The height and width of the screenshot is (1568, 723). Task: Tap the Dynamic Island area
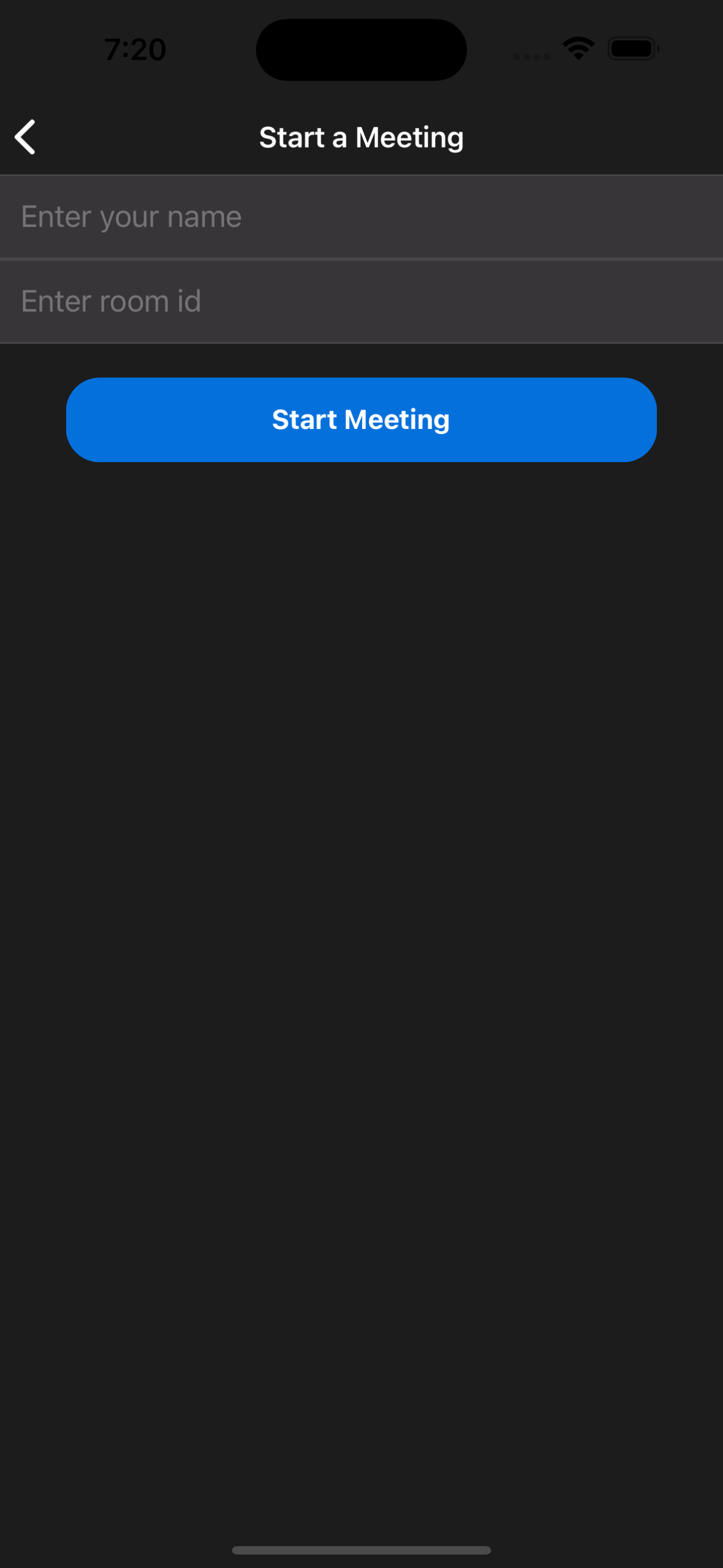[361, 49]
